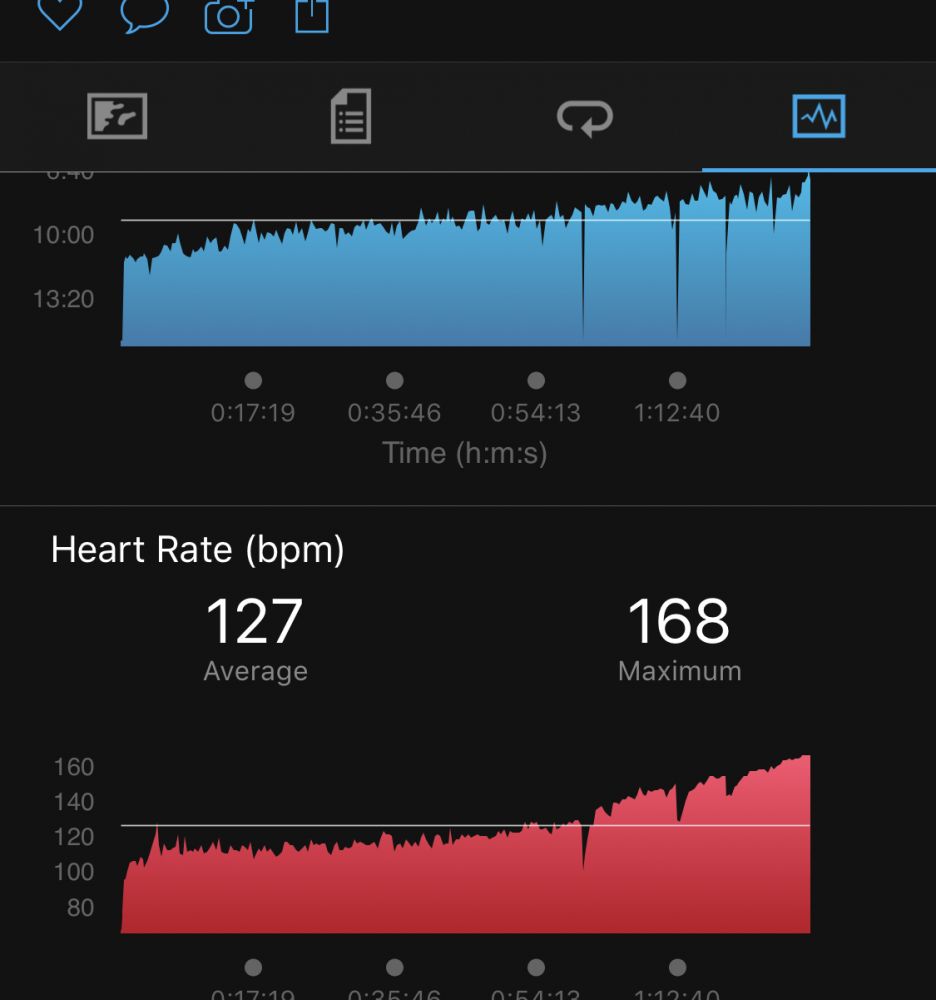Add a photo with the camera icon

click(229, 16)
